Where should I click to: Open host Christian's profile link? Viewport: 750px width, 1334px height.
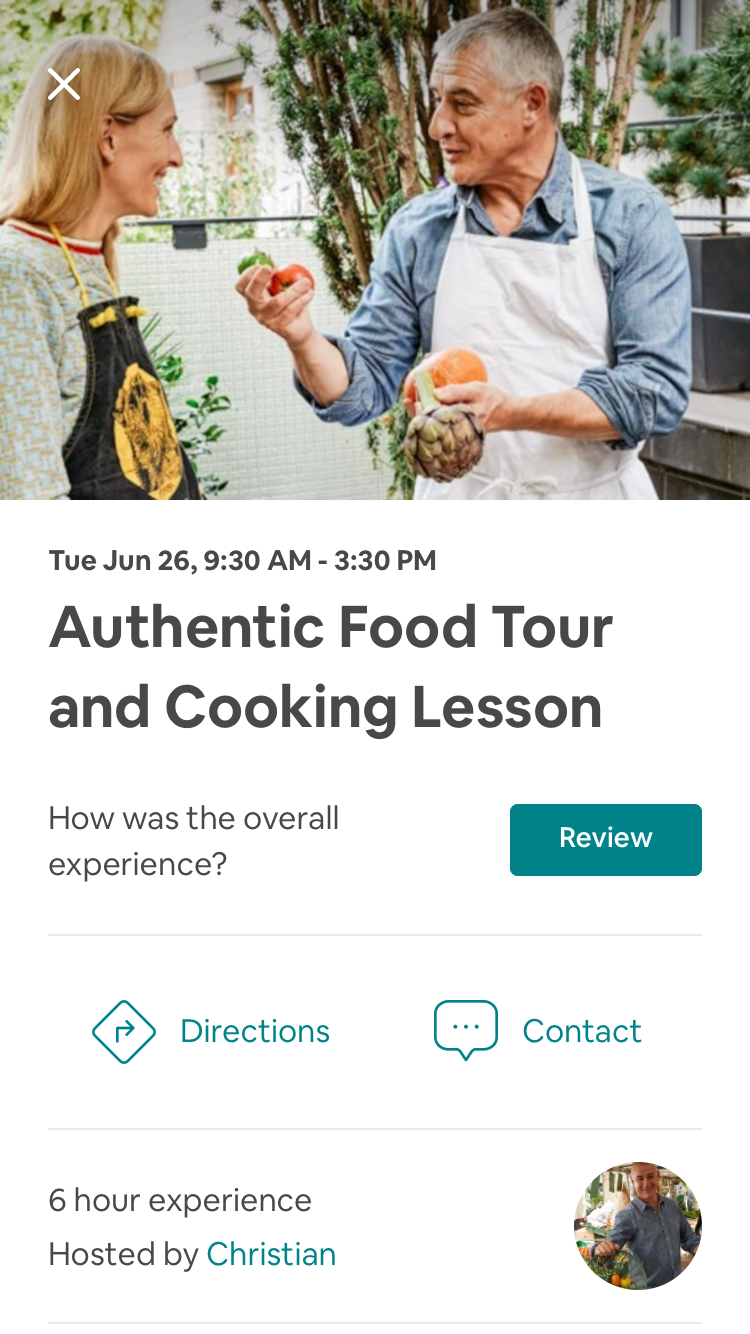pos(271,1254)
